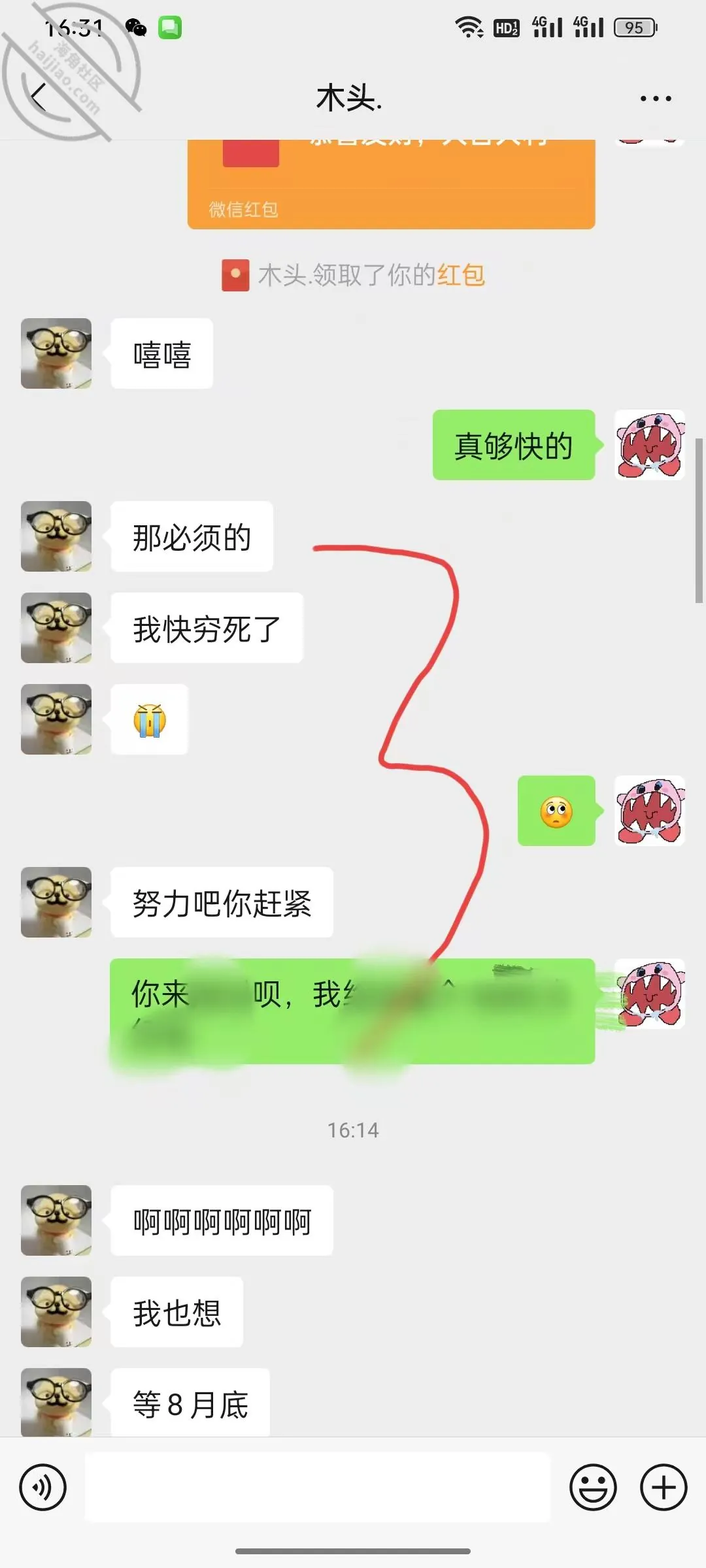Image resolution: width=706 pixels, height=1568 pixels.
Task: Open the three-dot chat info menu
Action: (656, 99)
